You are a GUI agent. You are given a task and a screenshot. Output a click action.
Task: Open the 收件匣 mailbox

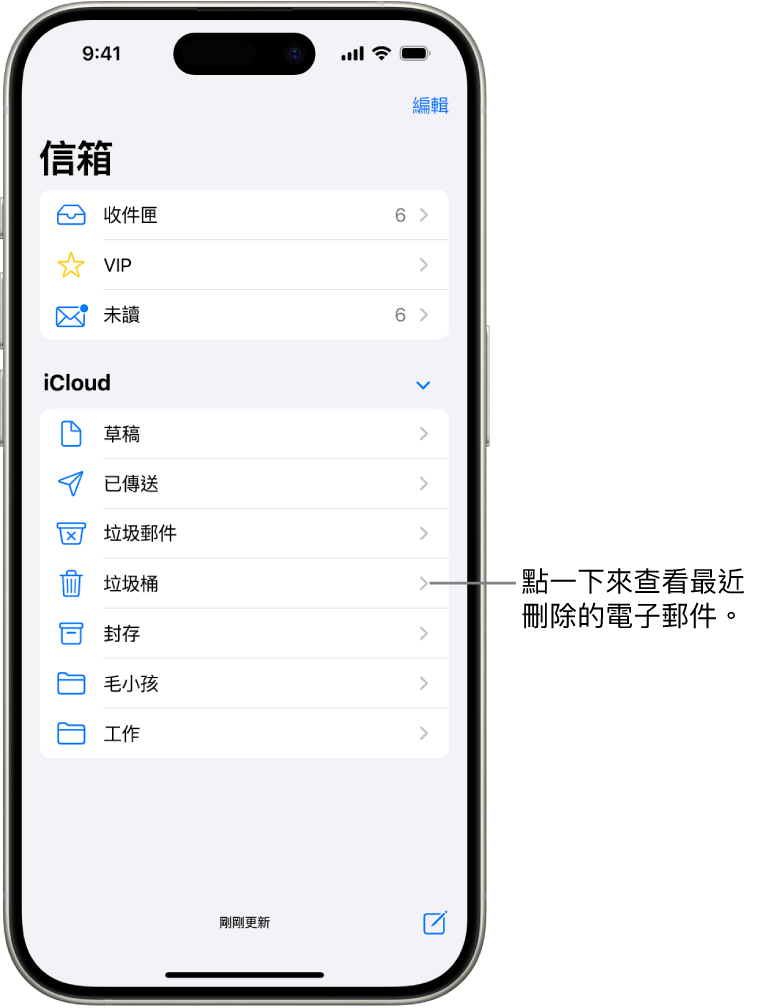(244, 215)
